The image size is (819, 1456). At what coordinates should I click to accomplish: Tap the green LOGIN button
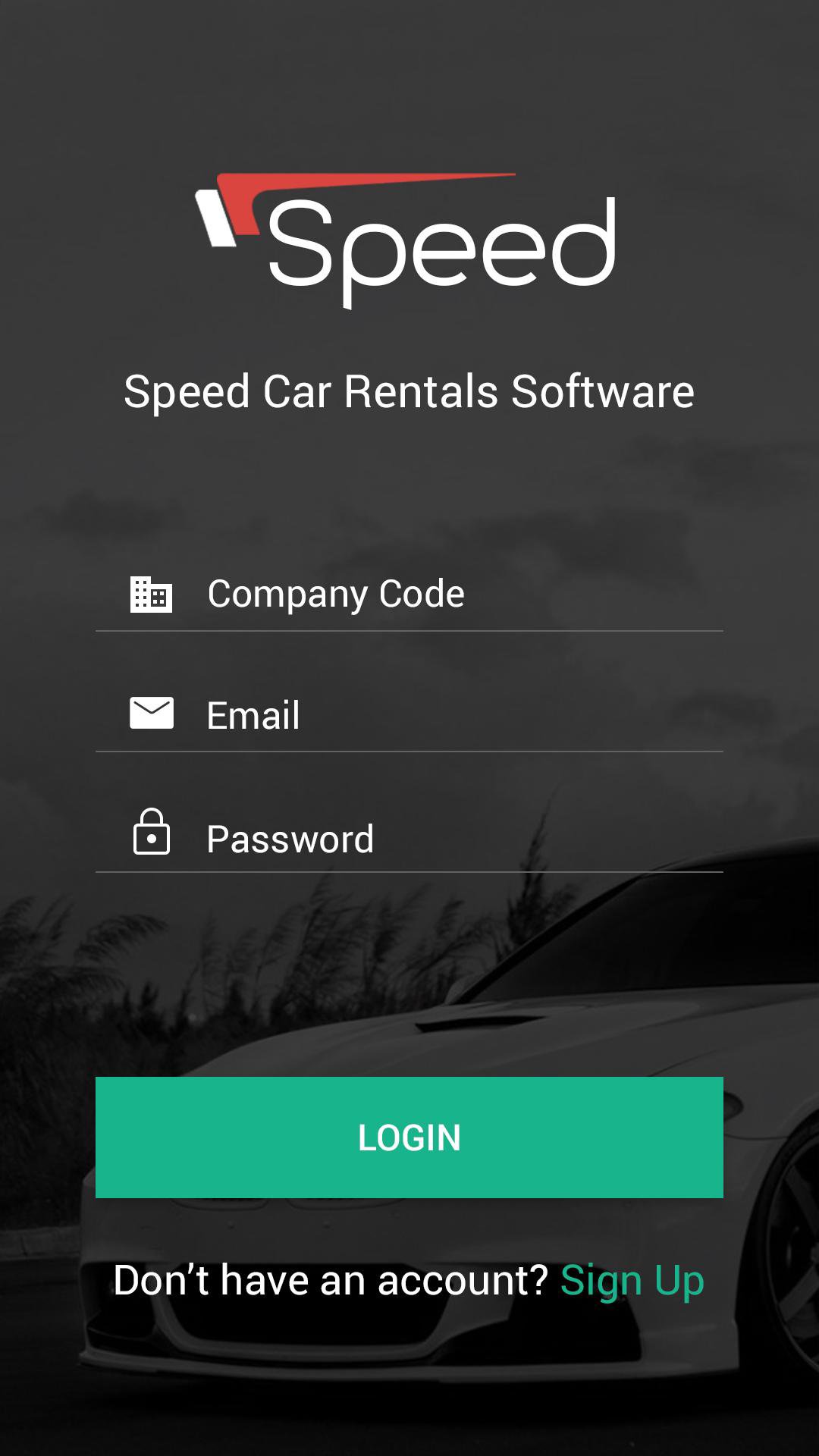tap(409, 1137)
